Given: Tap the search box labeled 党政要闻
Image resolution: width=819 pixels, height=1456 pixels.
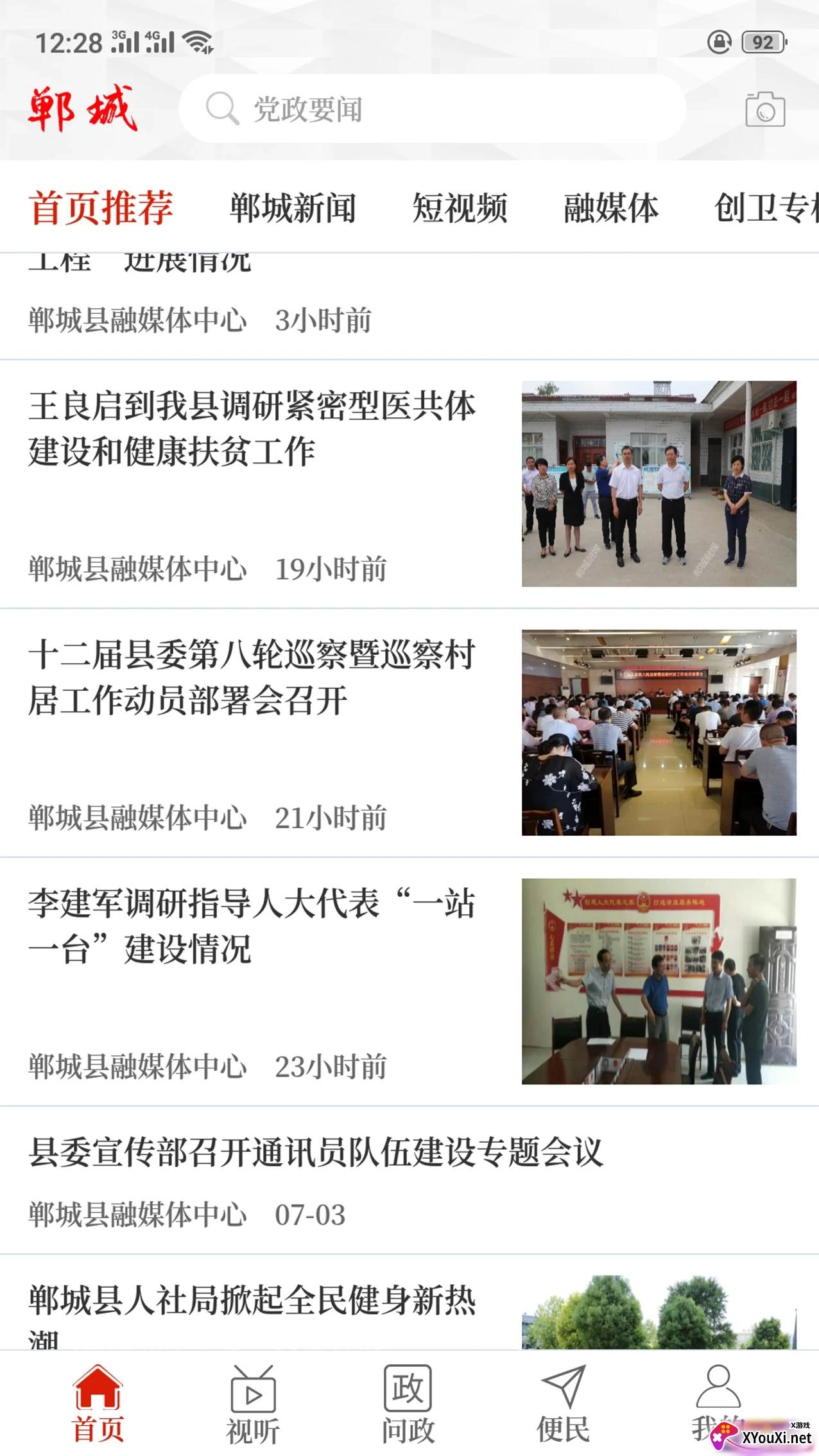Looking at the screenshot, I should (431, 108).
